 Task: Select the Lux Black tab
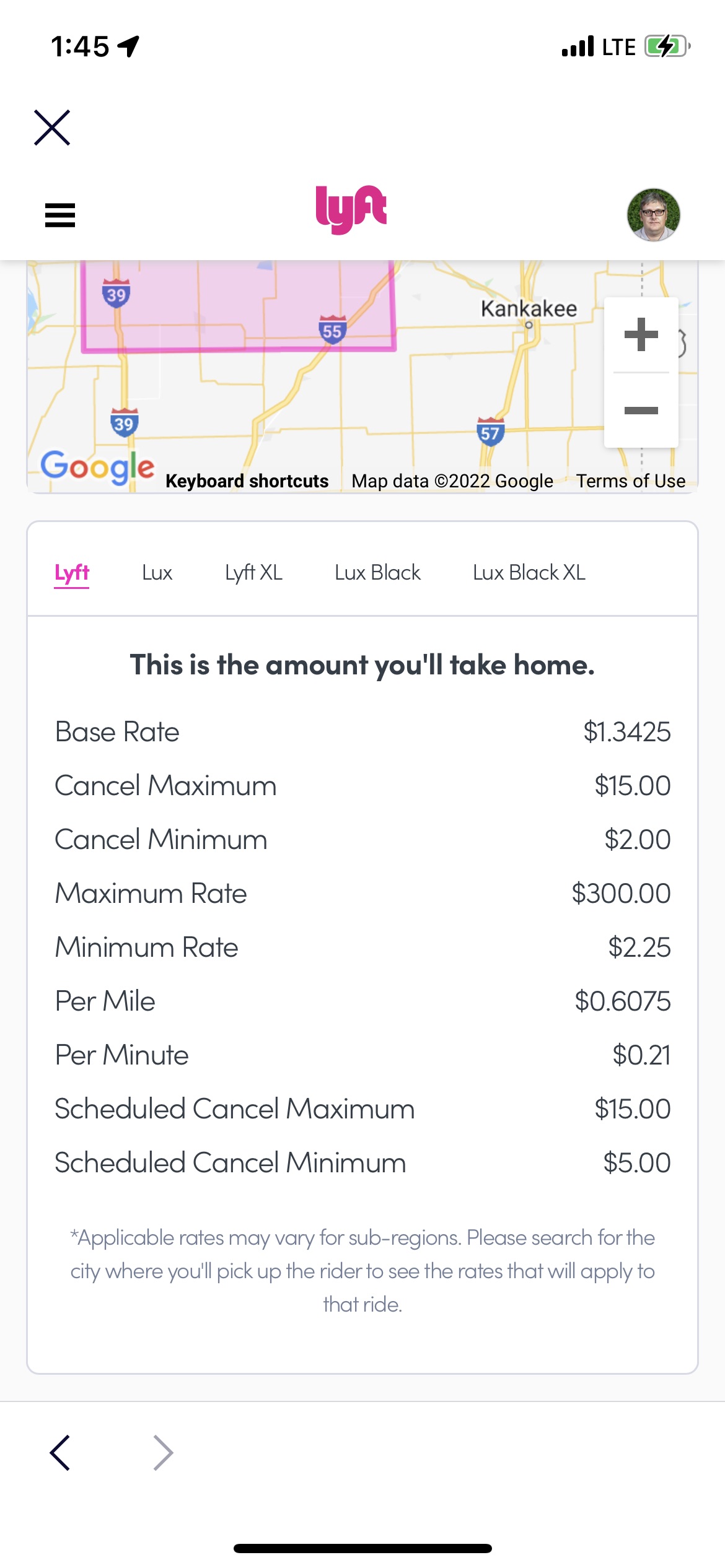pyautogui.click(x=377, y=572)
